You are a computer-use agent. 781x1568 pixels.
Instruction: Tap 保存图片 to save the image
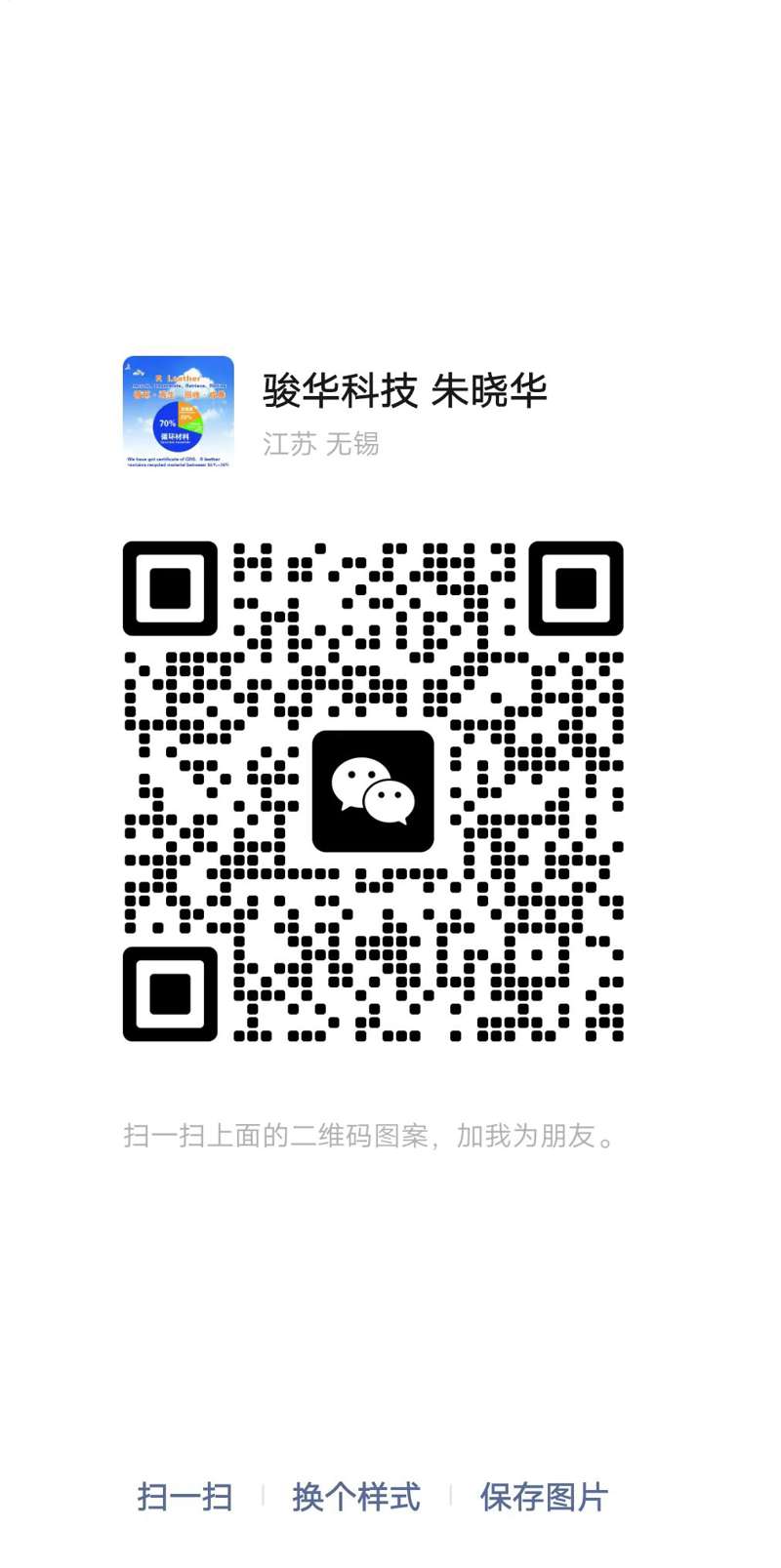coord(544,1496)
